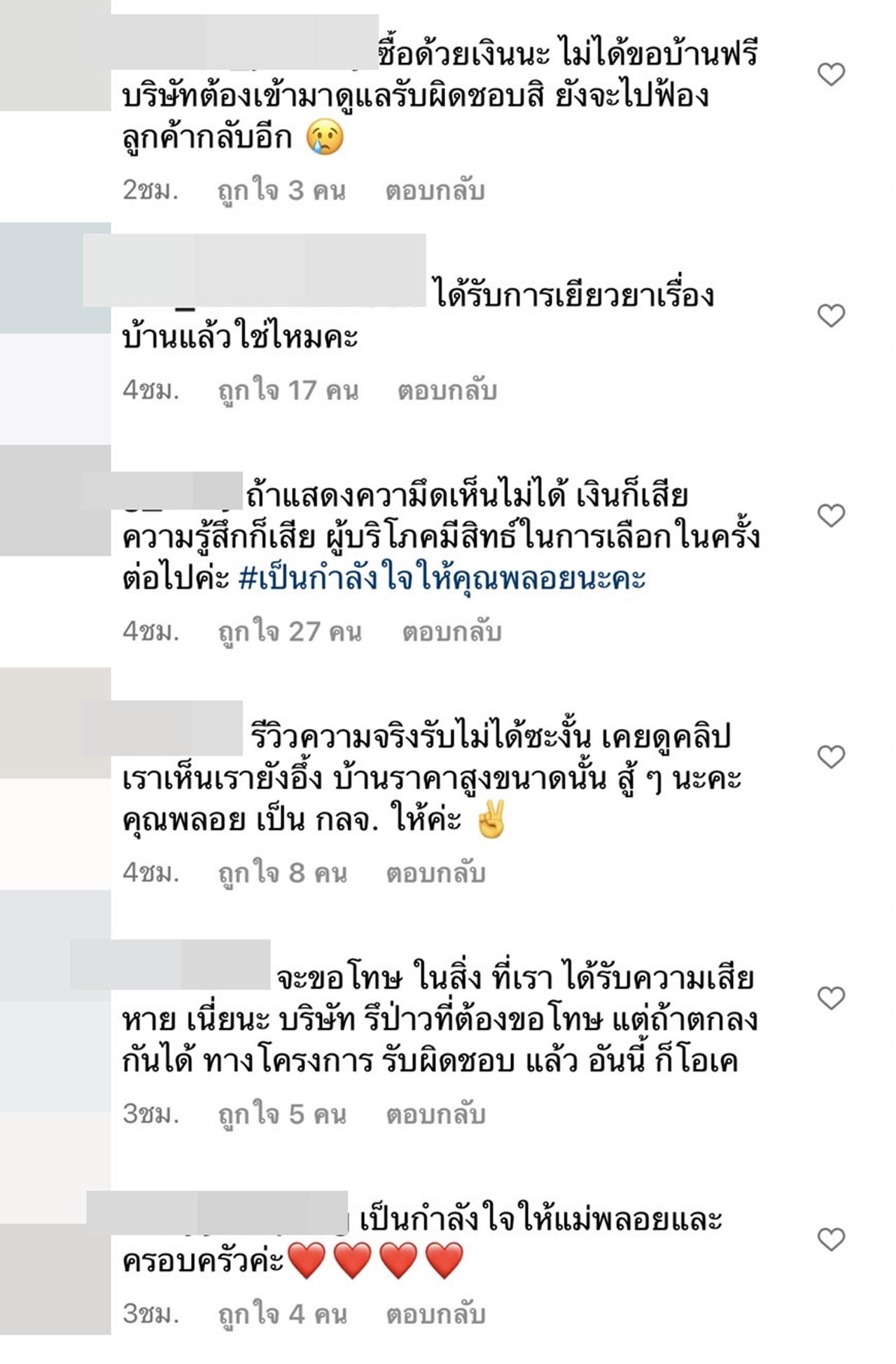Screen dimensions: 896x1364
Task: Like the comment รีวิวความจริงรับไม่ได้
Action: 831,756
